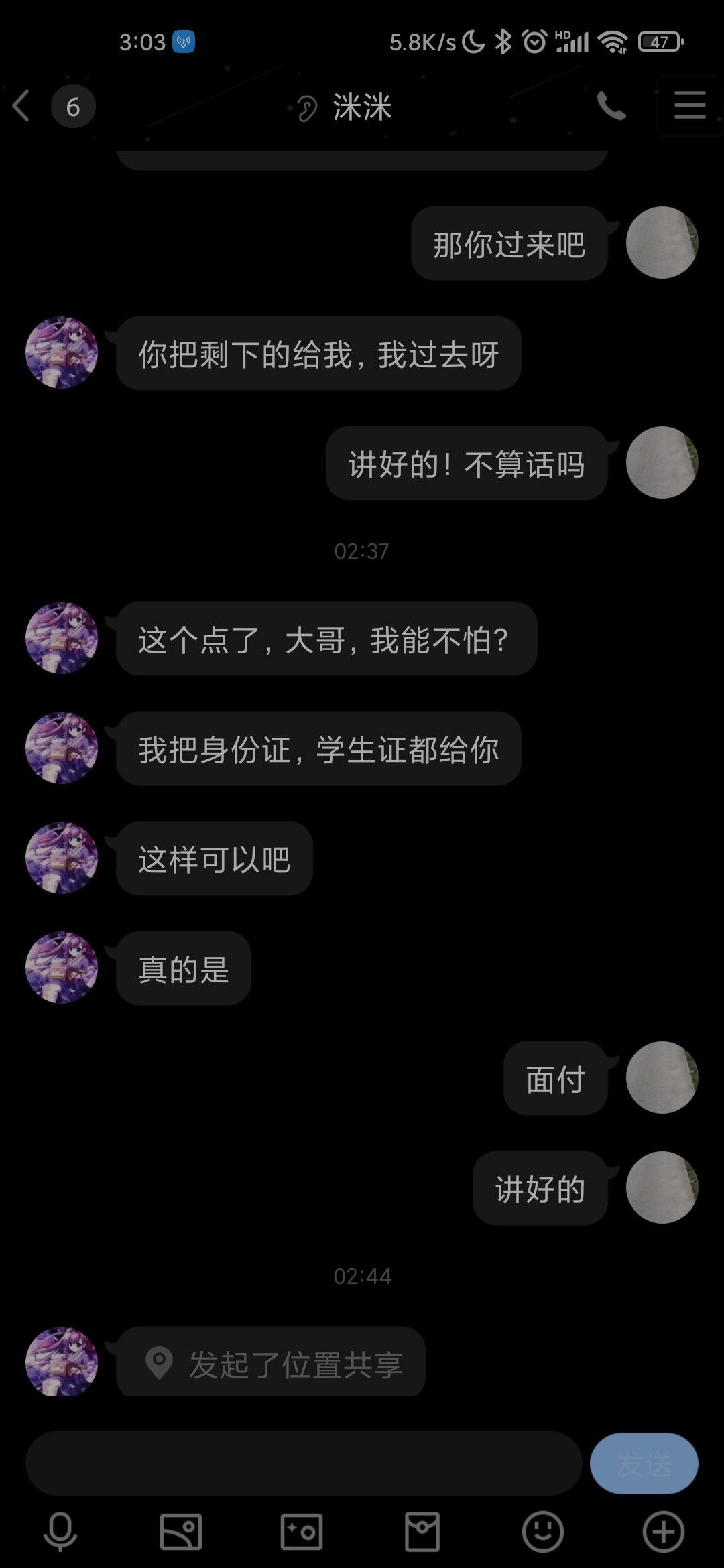Open the camera icon in chat toolbar

302,1532
